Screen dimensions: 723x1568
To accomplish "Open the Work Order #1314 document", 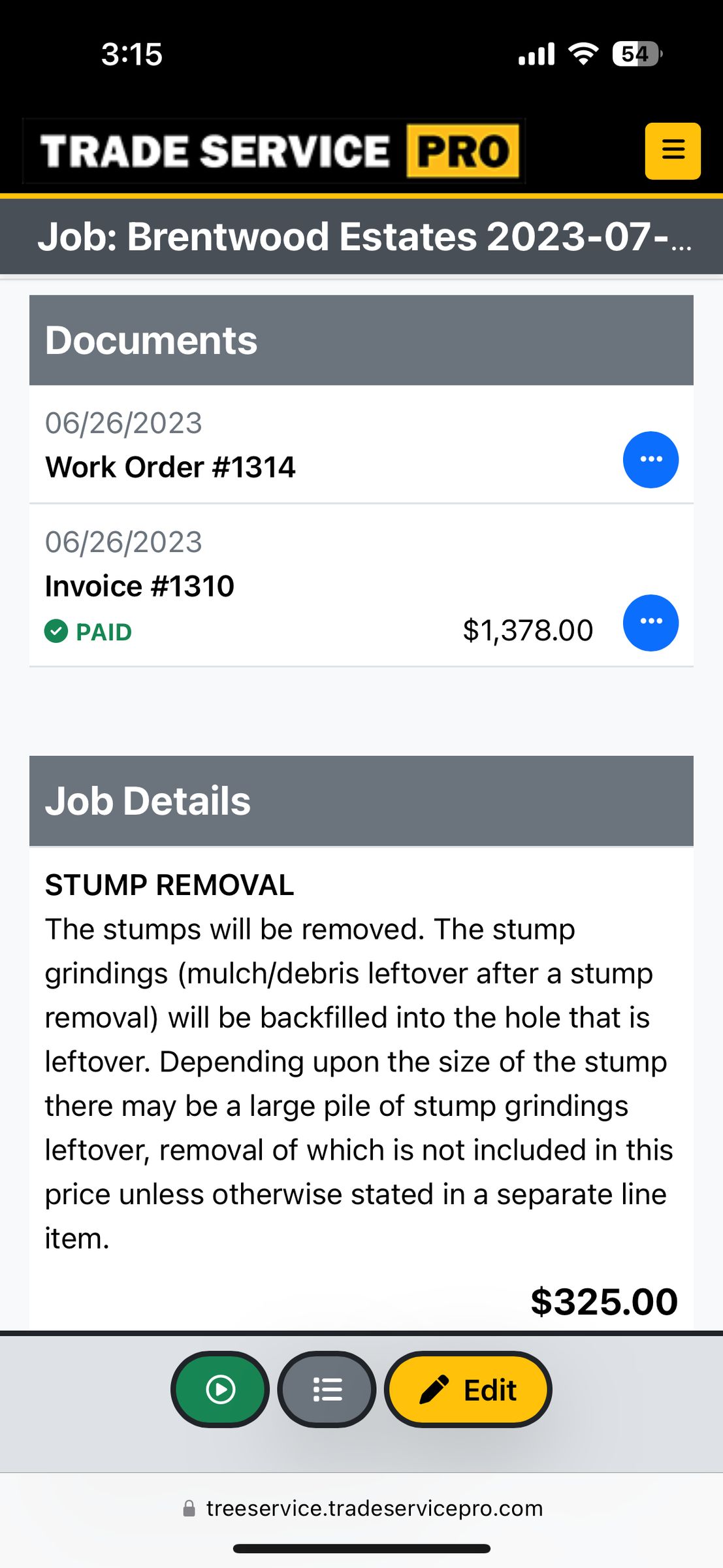I will 170,467.
